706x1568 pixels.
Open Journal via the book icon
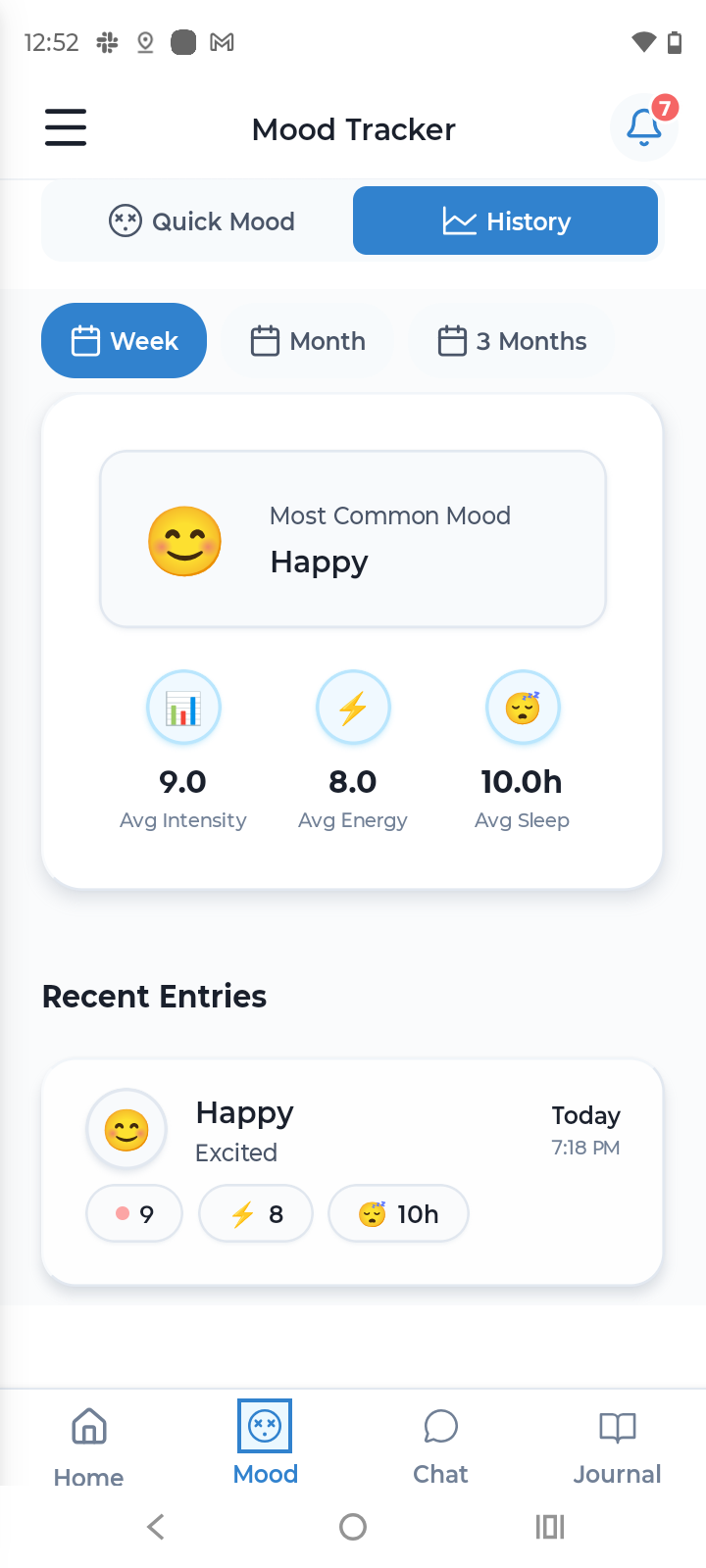(x=618, y=1427)
